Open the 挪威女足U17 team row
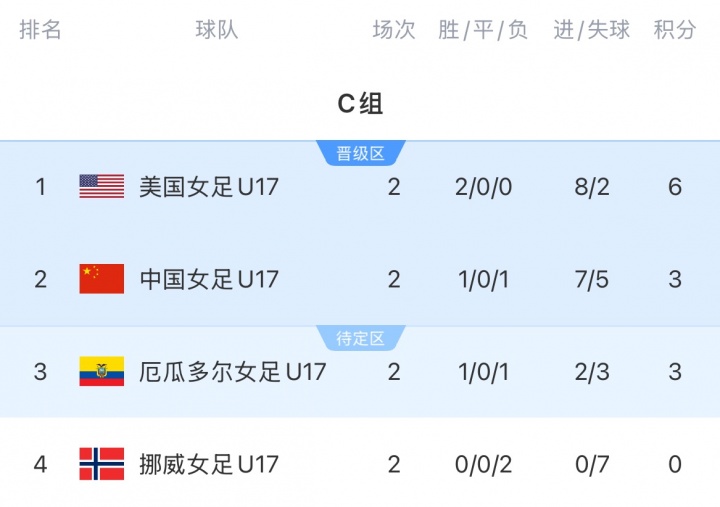Viewport: 720px width, 507px height. (x=209, y=464)
